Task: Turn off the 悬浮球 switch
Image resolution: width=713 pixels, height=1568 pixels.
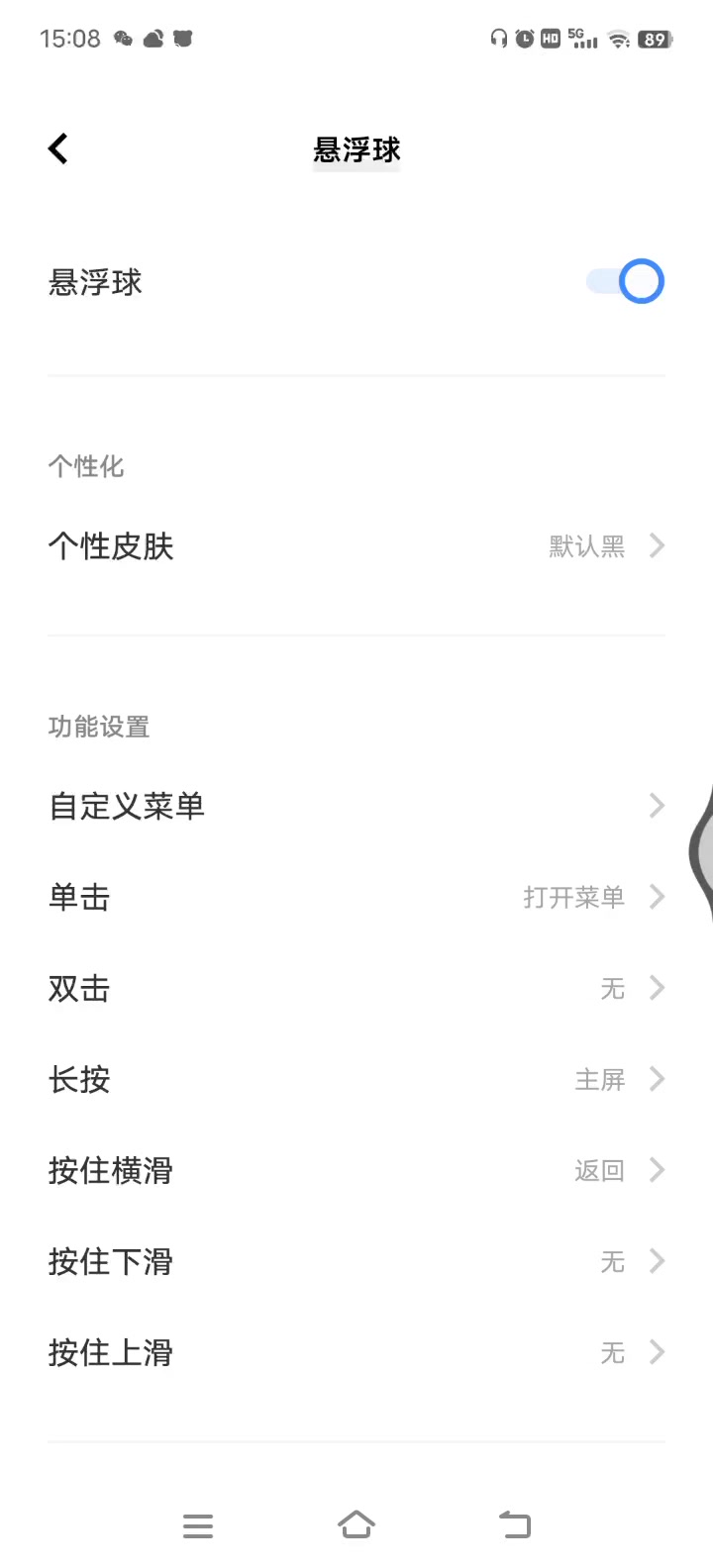Action: pyautogui.click(x=628, y=282)
